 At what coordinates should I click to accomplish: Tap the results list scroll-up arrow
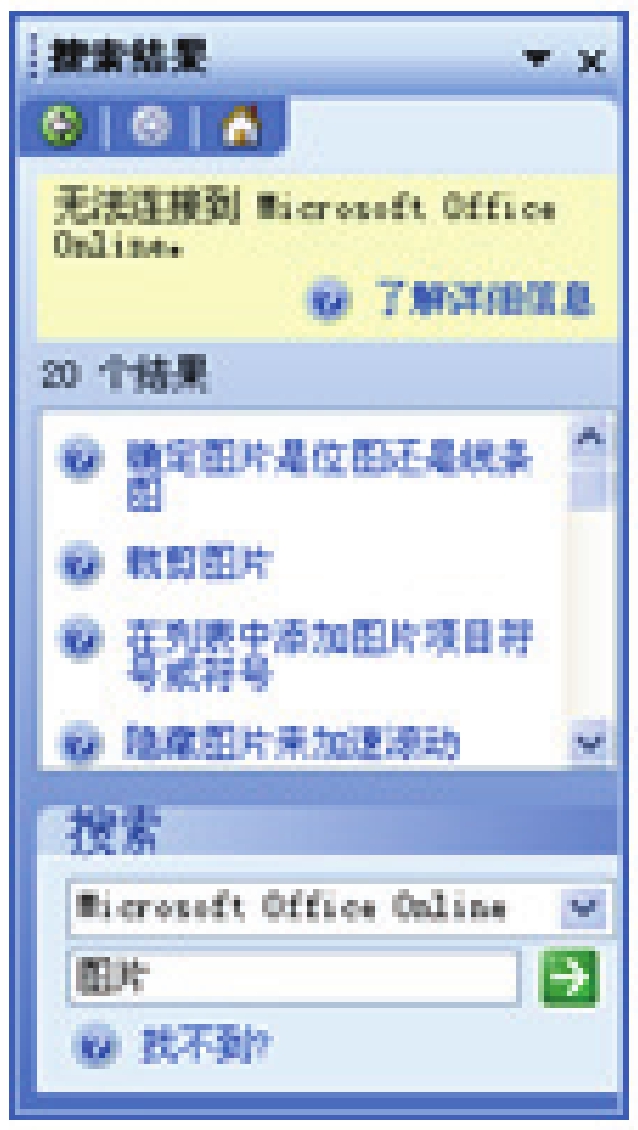[590, 439]
